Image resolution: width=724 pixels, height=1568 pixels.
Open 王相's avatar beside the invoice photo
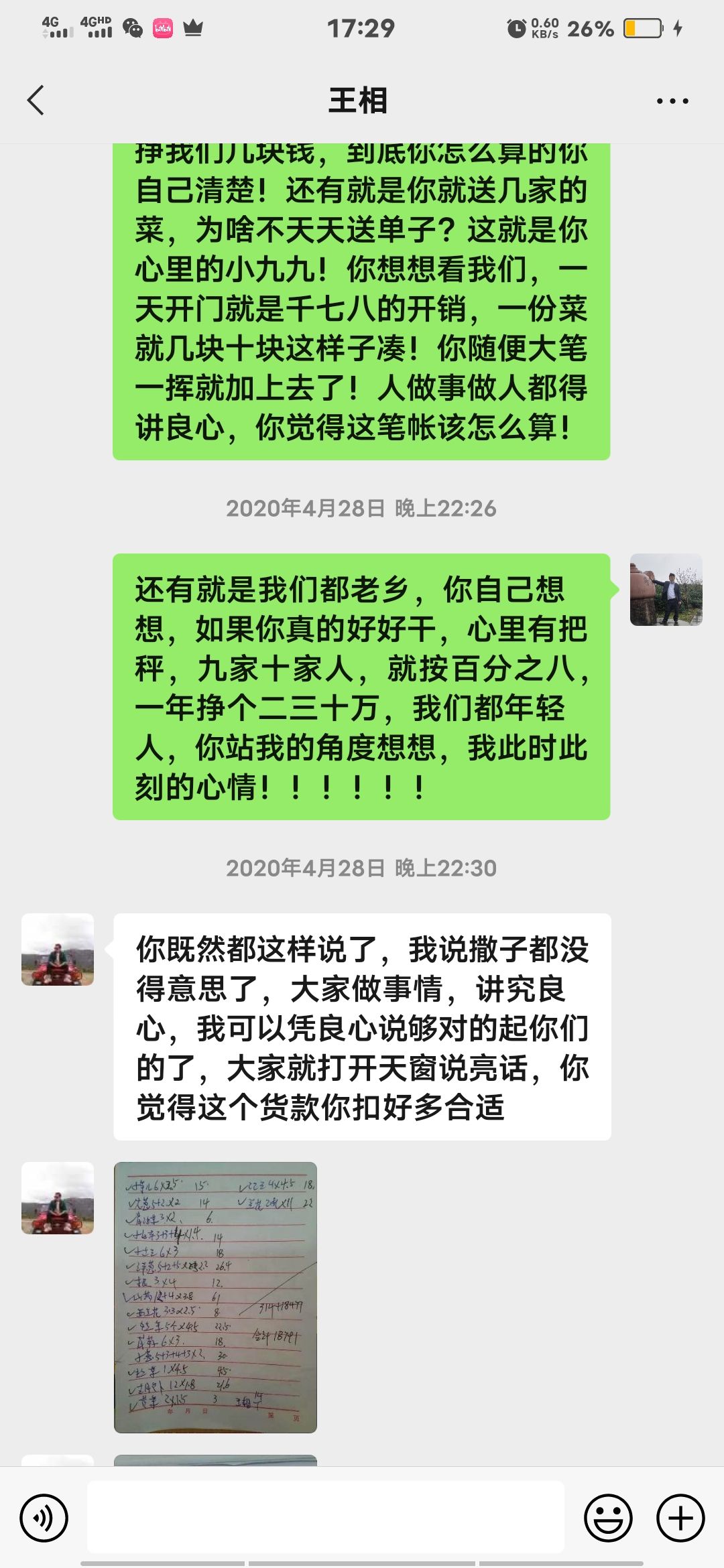click(58, 1198)
